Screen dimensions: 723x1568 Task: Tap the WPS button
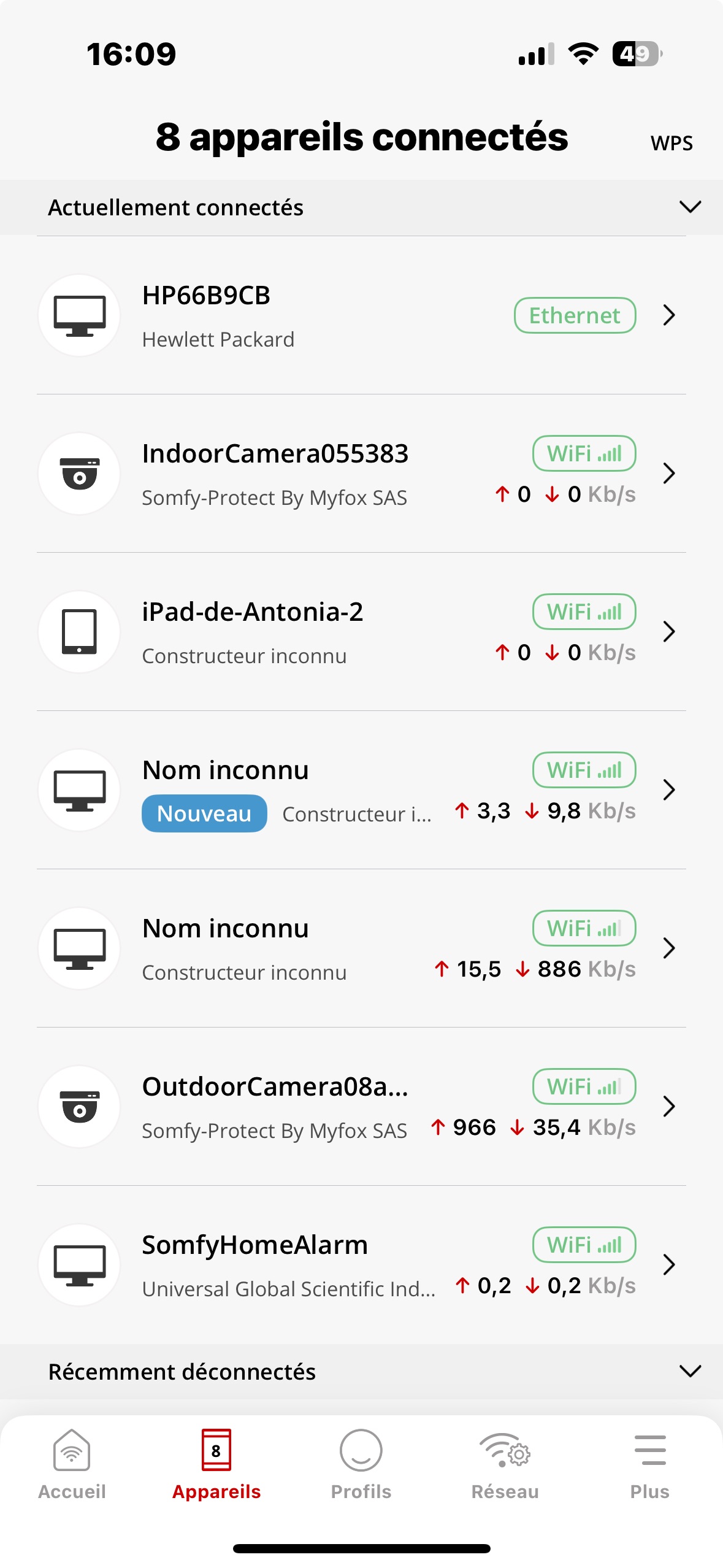pyautogui.click(x=671, y=143)
